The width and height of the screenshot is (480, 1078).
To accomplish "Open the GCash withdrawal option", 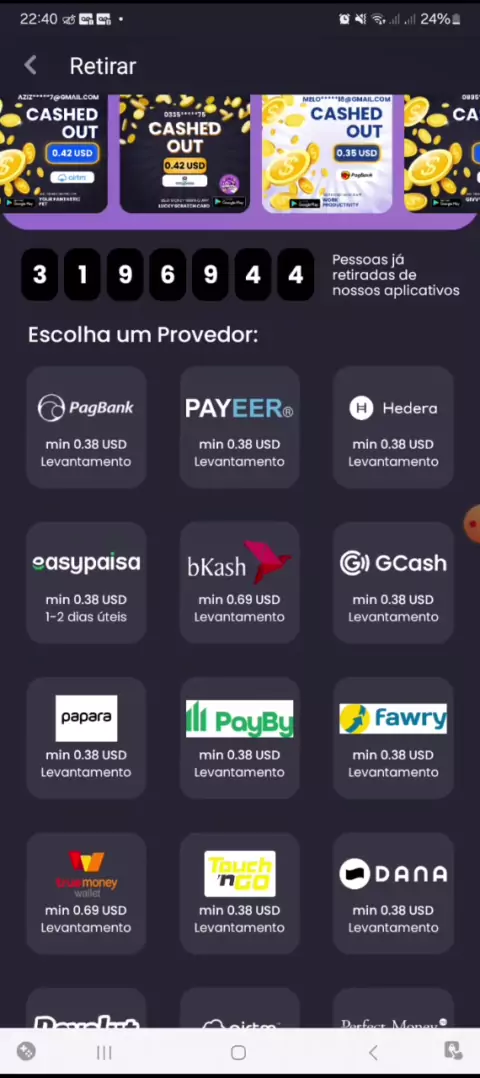I will pyautogui.click(x=393, y=583).
